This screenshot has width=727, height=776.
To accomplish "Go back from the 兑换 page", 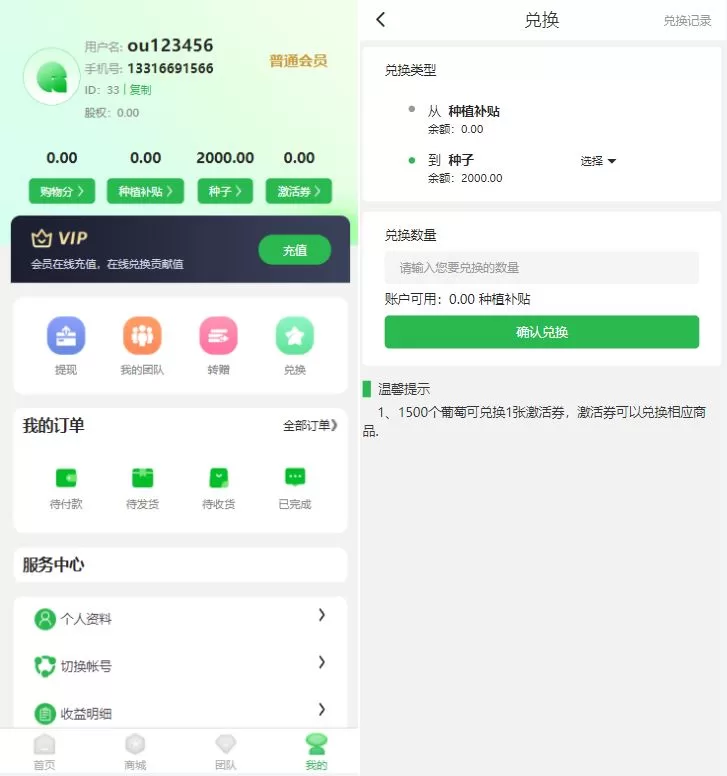I will [x=380, y=20].
